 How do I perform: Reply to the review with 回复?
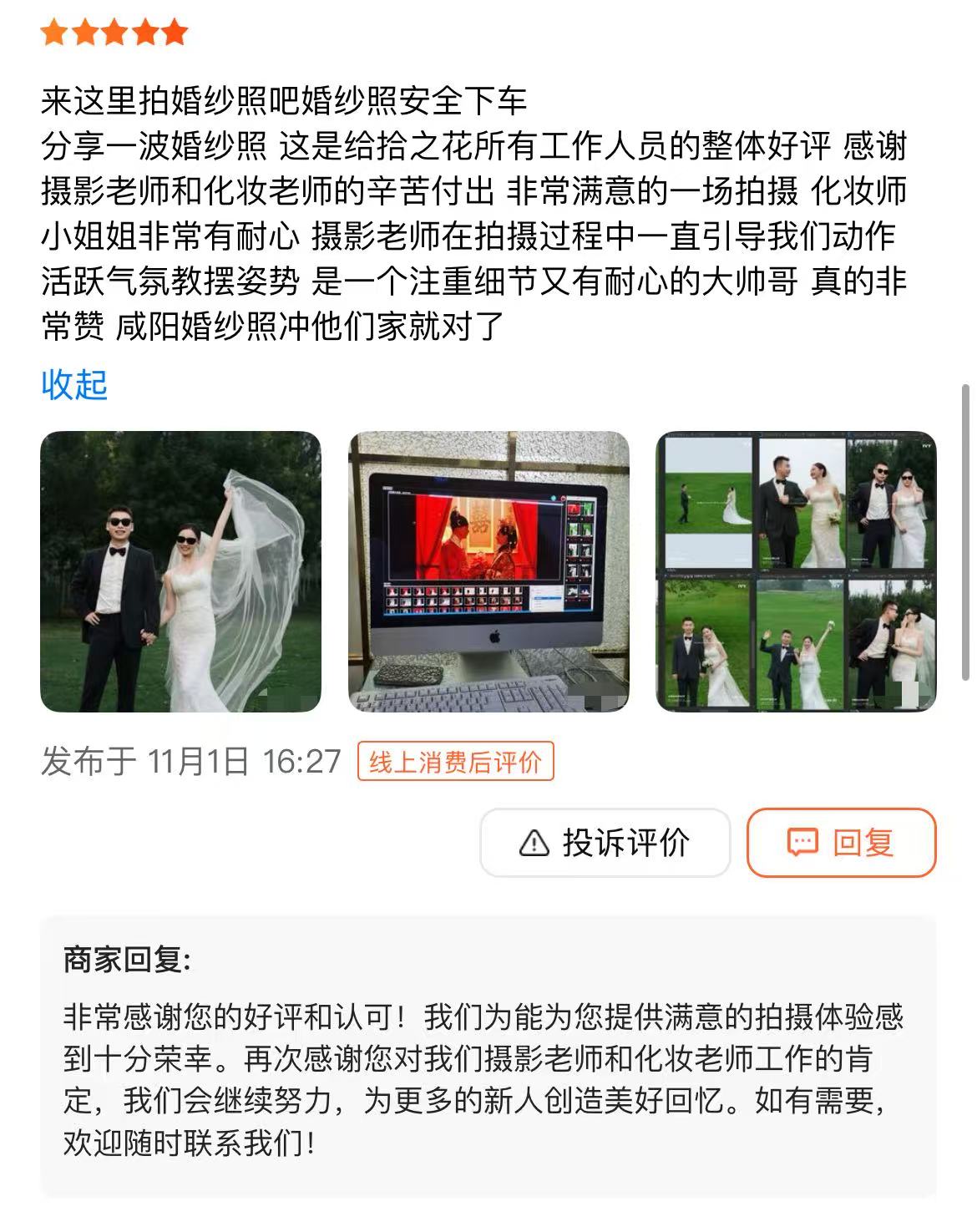click(x=841, y=843)
